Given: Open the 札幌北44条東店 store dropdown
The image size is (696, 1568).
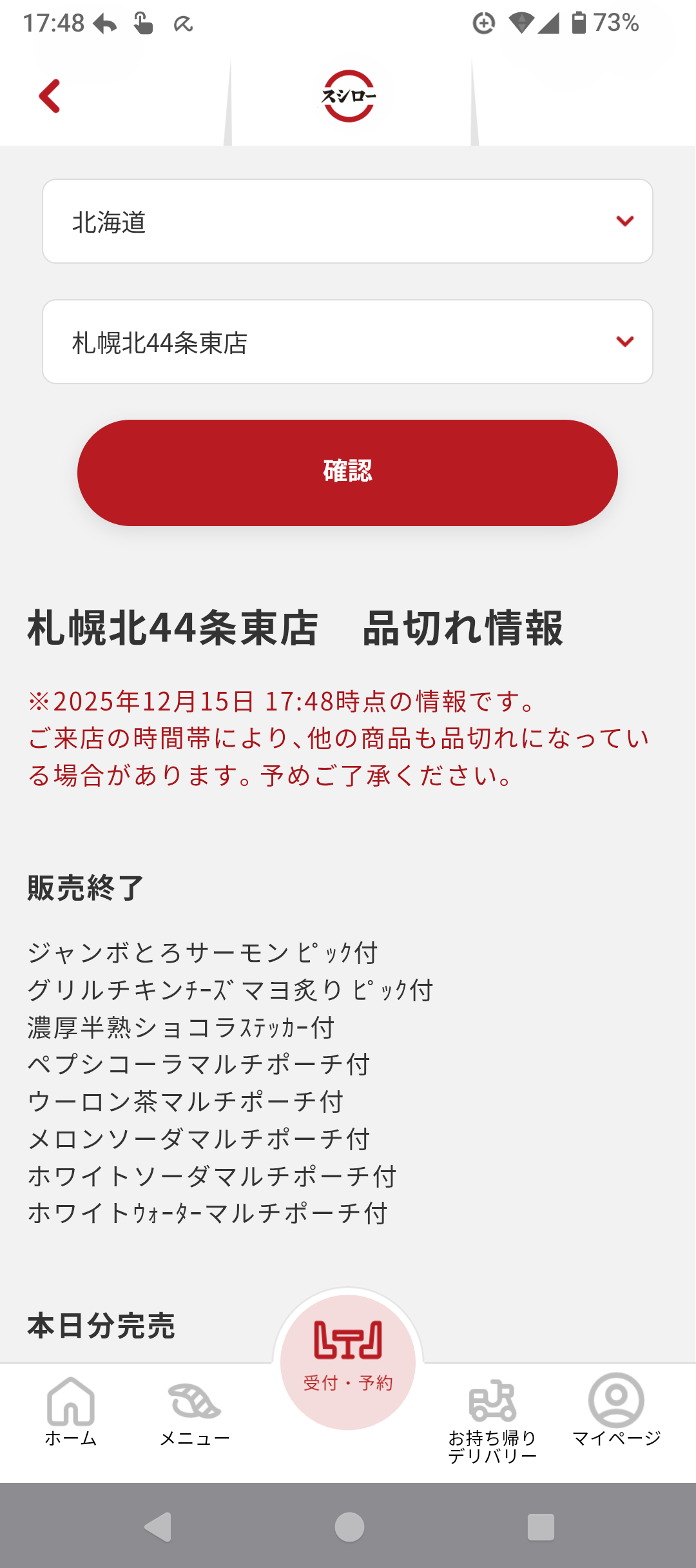Looking at the screenshot, I should (x=347, y=342).
